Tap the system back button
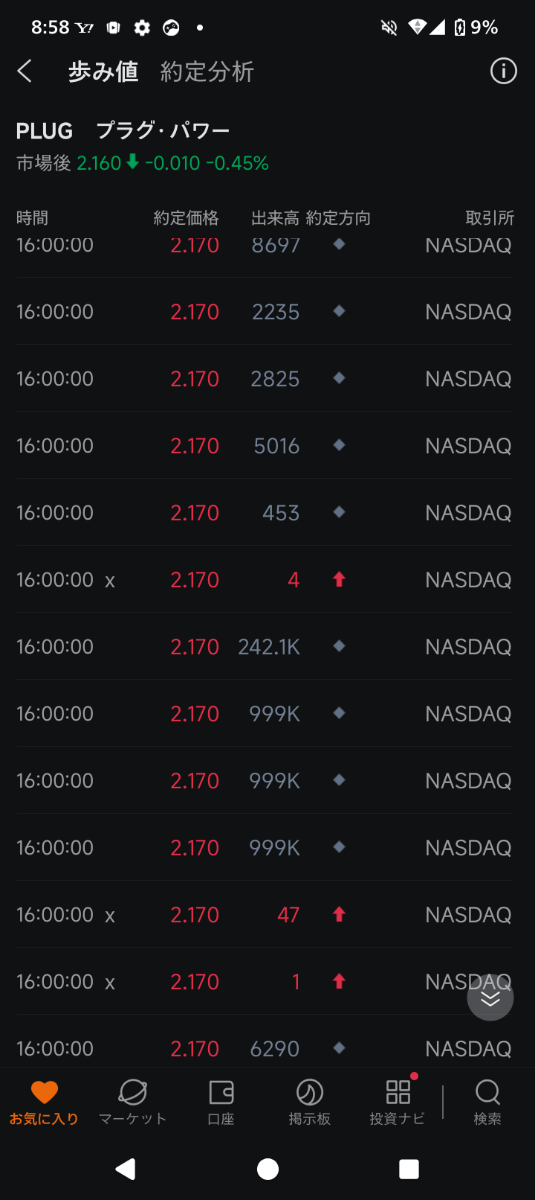This screenshot has width=535, height=1200. (x=125, y=1169)
